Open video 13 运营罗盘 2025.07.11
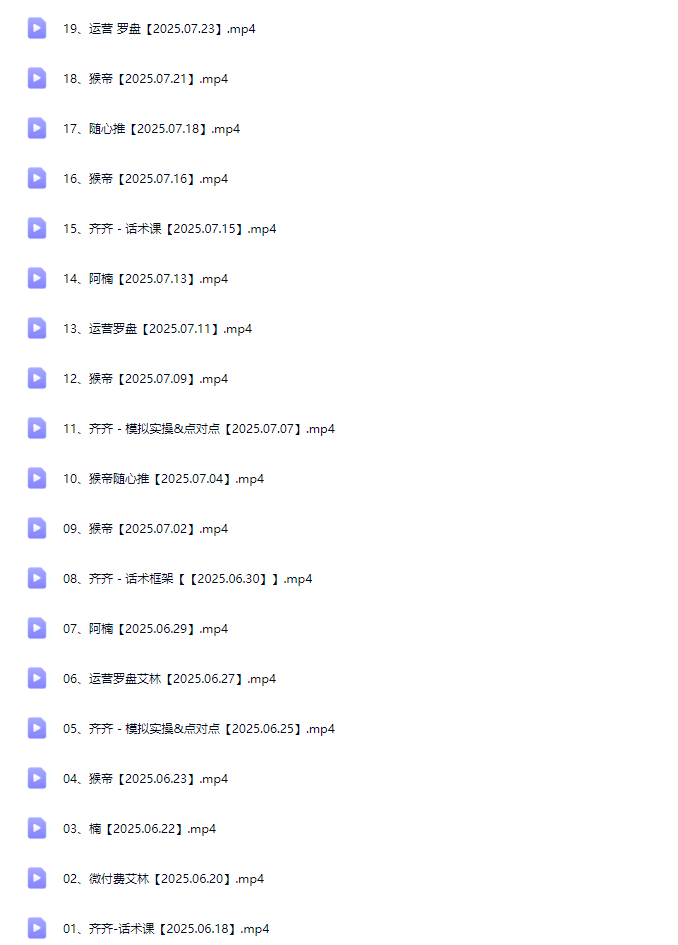Viewport: 678px width, 945px height. [157, 329]
